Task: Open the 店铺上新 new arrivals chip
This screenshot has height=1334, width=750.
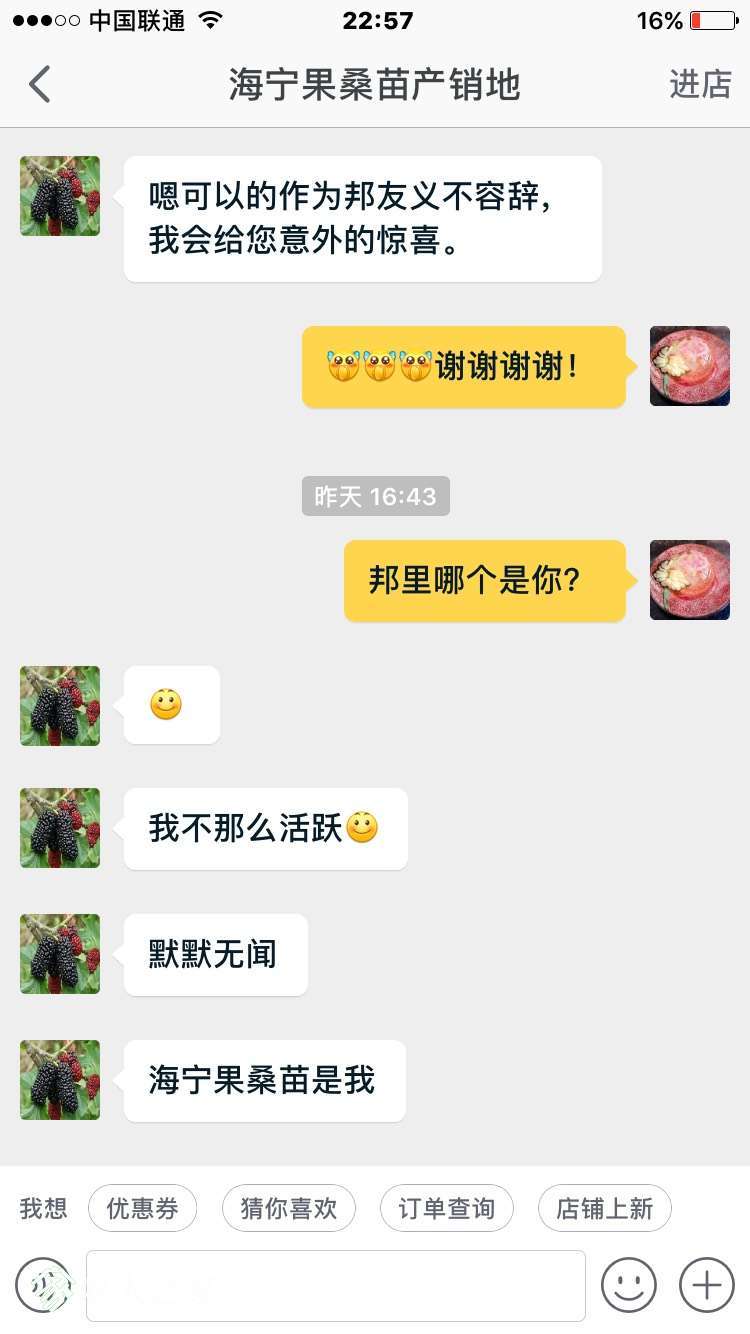Action: (605, 1209)
